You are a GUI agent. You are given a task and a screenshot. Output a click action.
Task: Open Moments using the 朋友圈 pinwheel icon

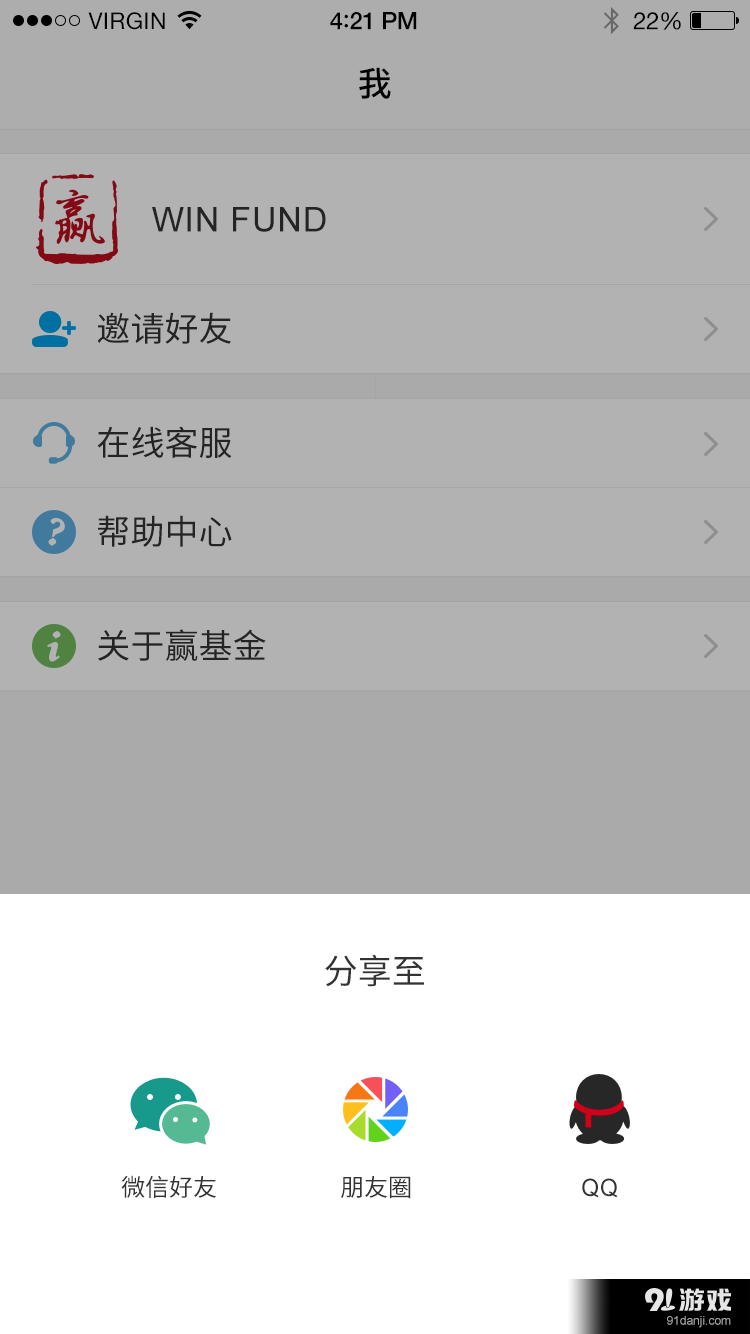coord(375,1108)
